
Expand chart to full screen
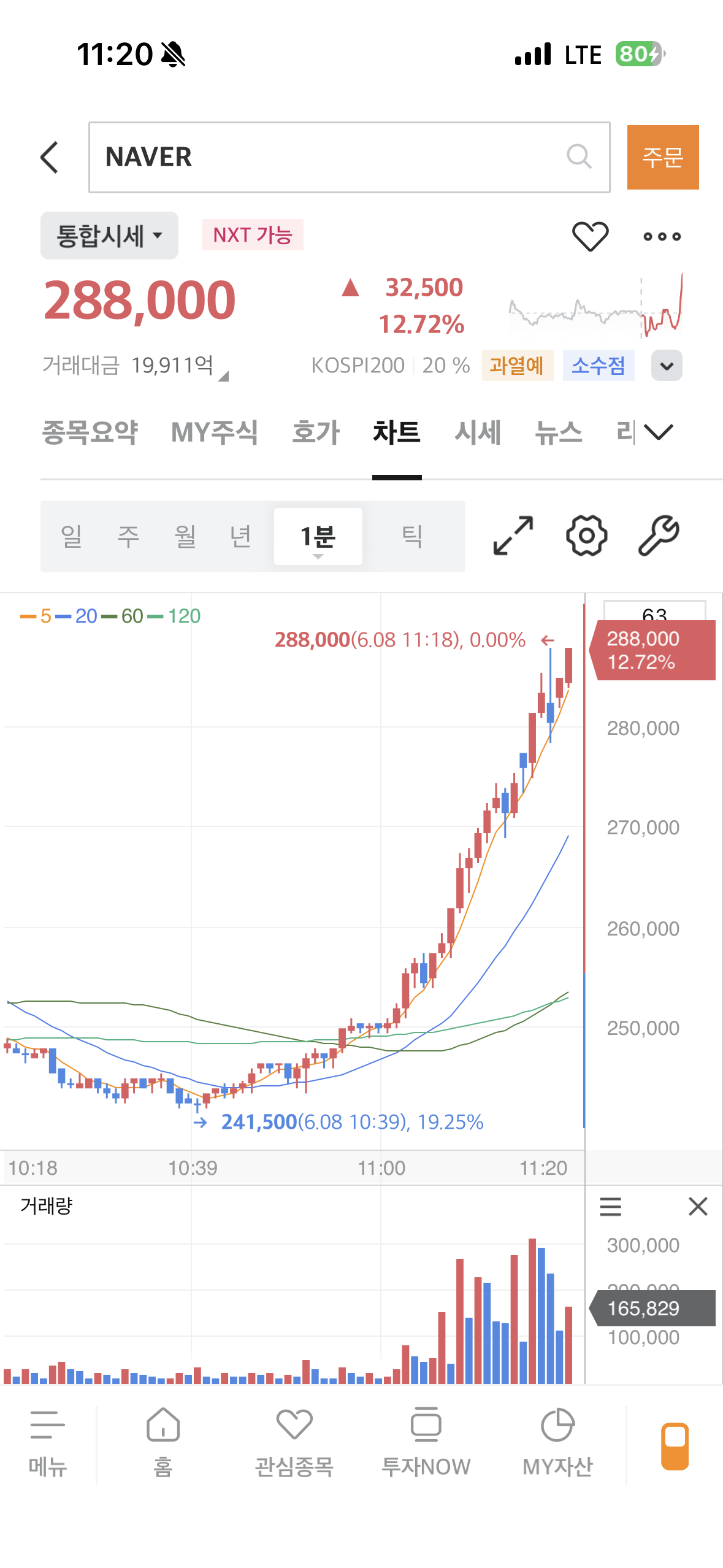pos(513,536)
